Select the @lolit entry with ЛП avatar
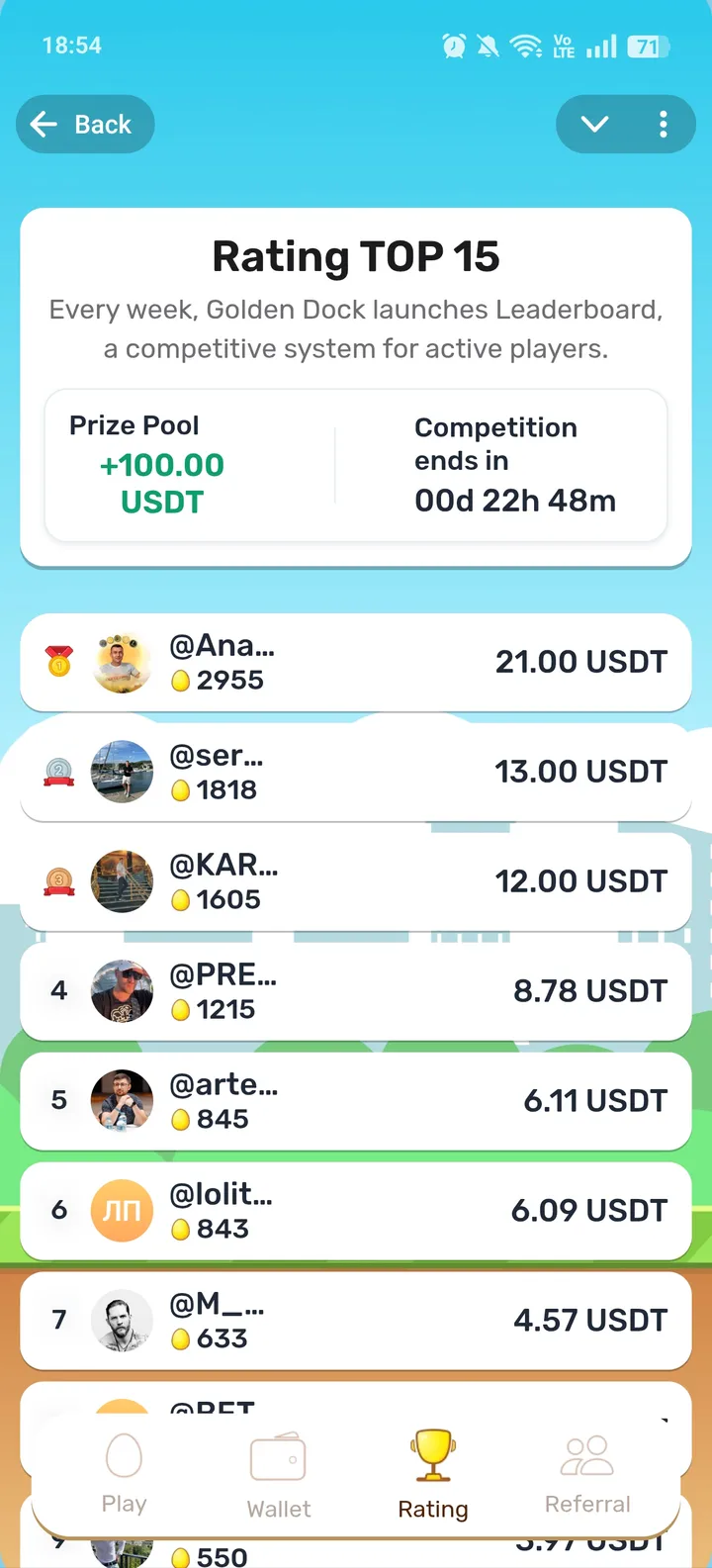 click(356, 1211)
